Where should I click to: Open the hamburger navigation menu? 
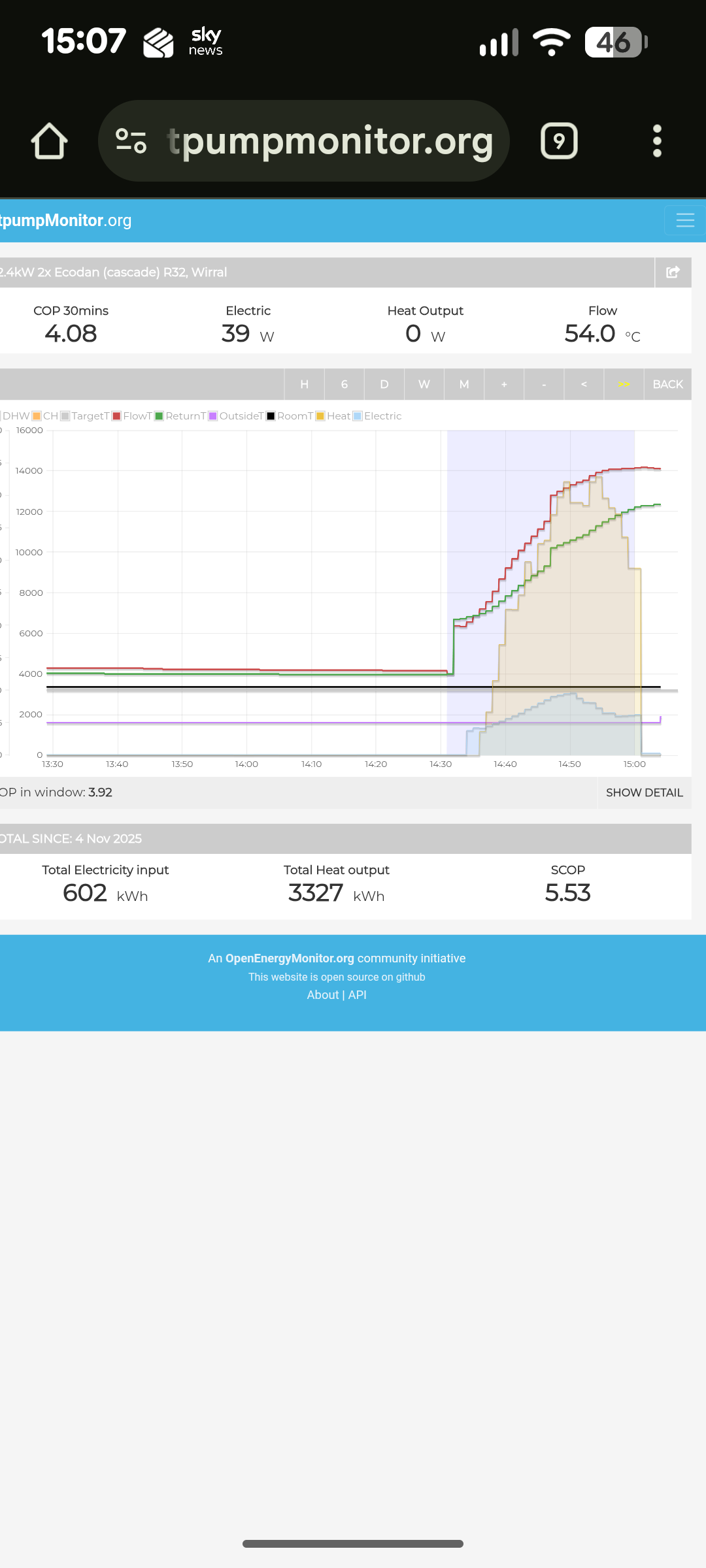(684, 220)
